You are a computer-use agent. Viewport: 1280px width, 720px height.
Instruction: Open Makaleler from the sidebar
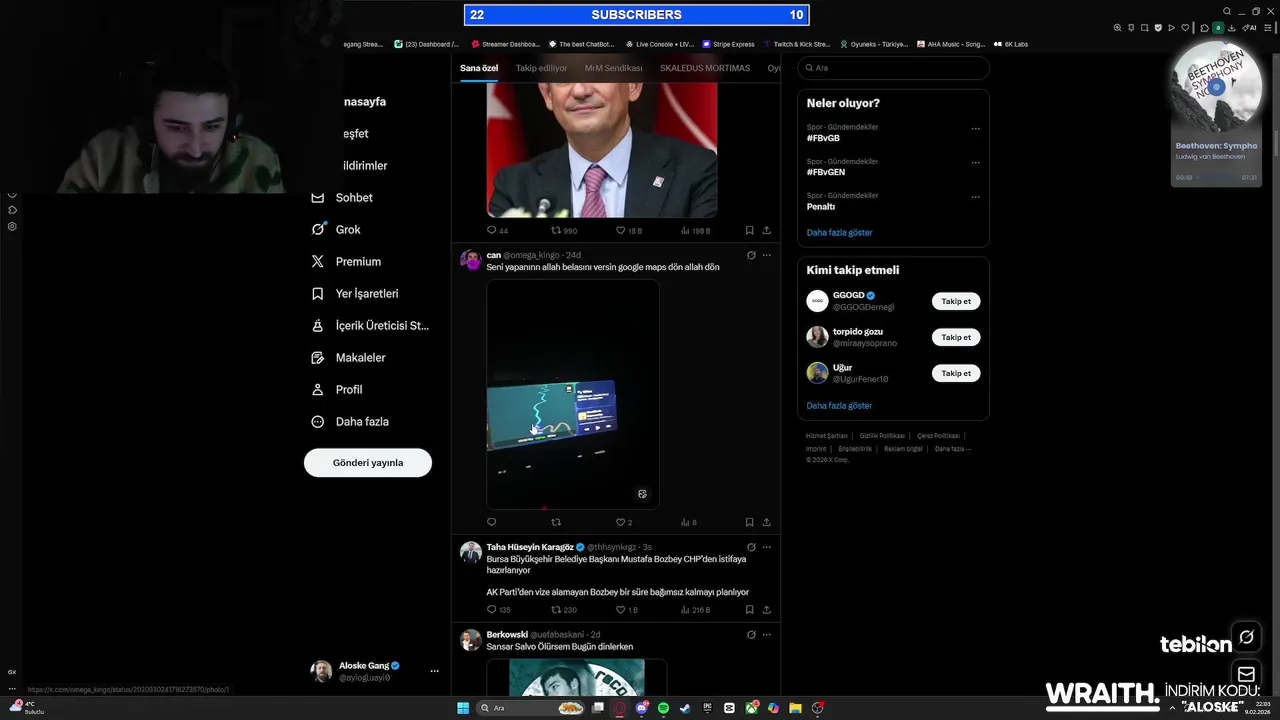(x=359, y=358)
